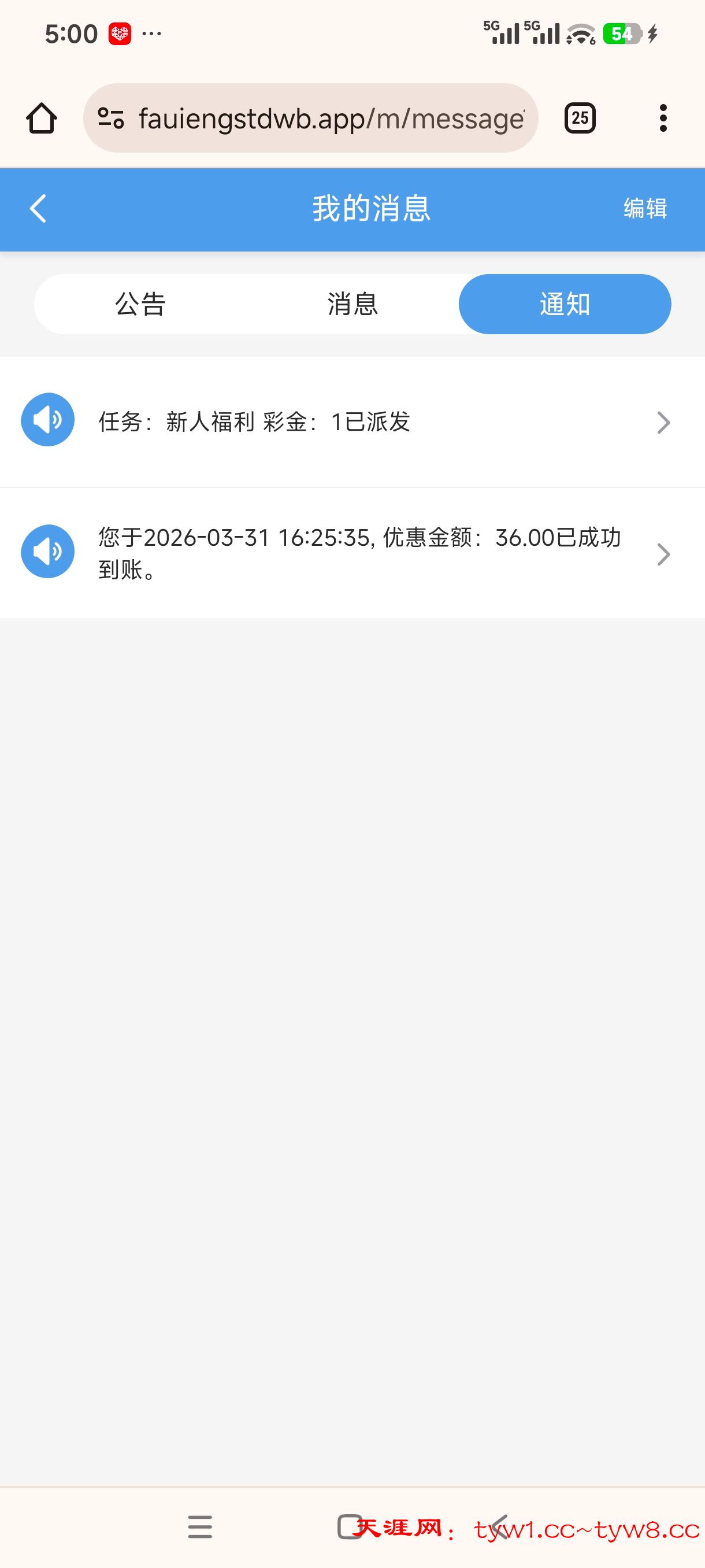Expand the 新人福利 notification via its chevron

(663, 422)
